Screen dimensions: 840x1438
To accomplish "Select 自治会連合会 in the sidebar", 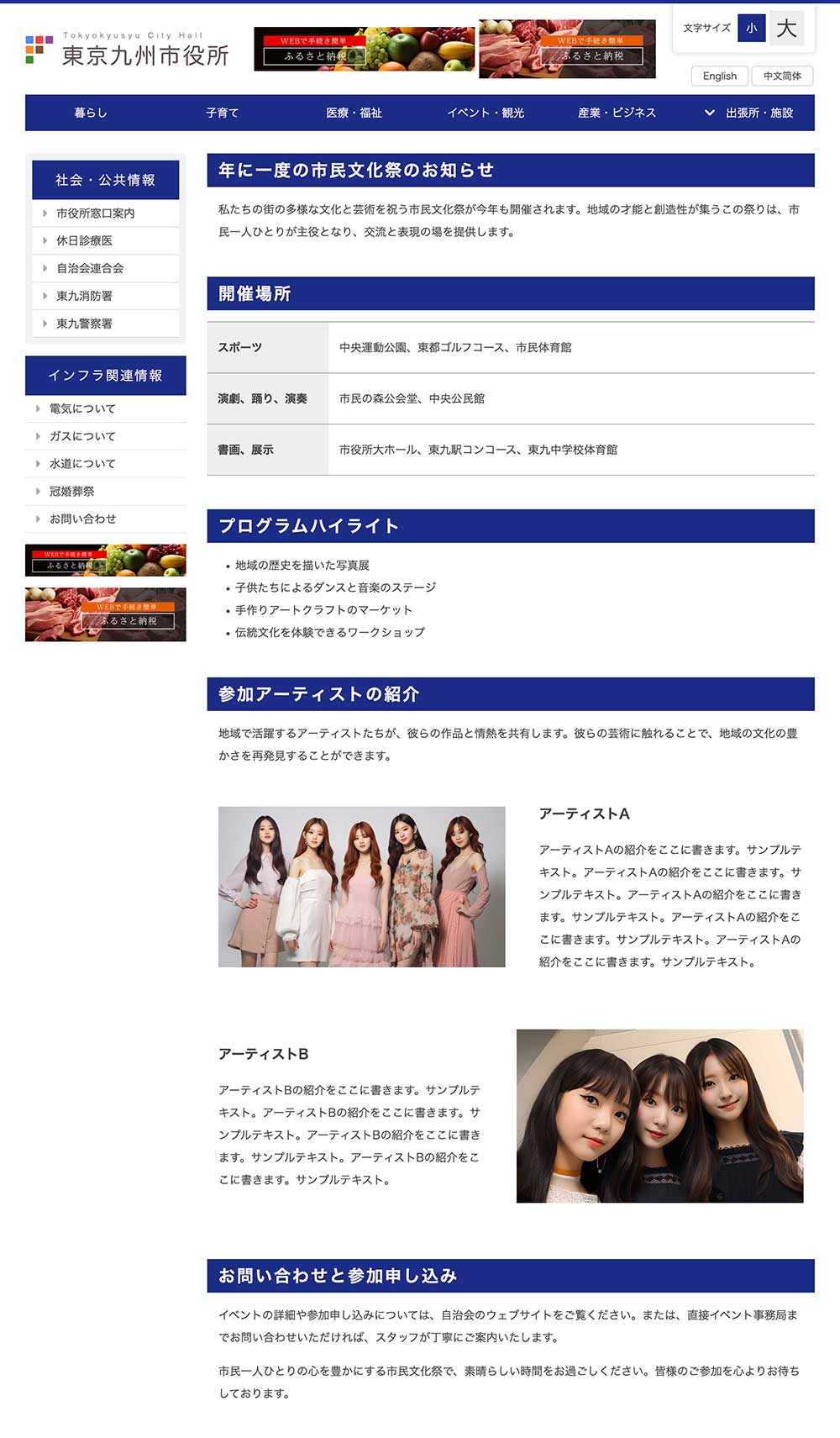I will tap(90, 268).
